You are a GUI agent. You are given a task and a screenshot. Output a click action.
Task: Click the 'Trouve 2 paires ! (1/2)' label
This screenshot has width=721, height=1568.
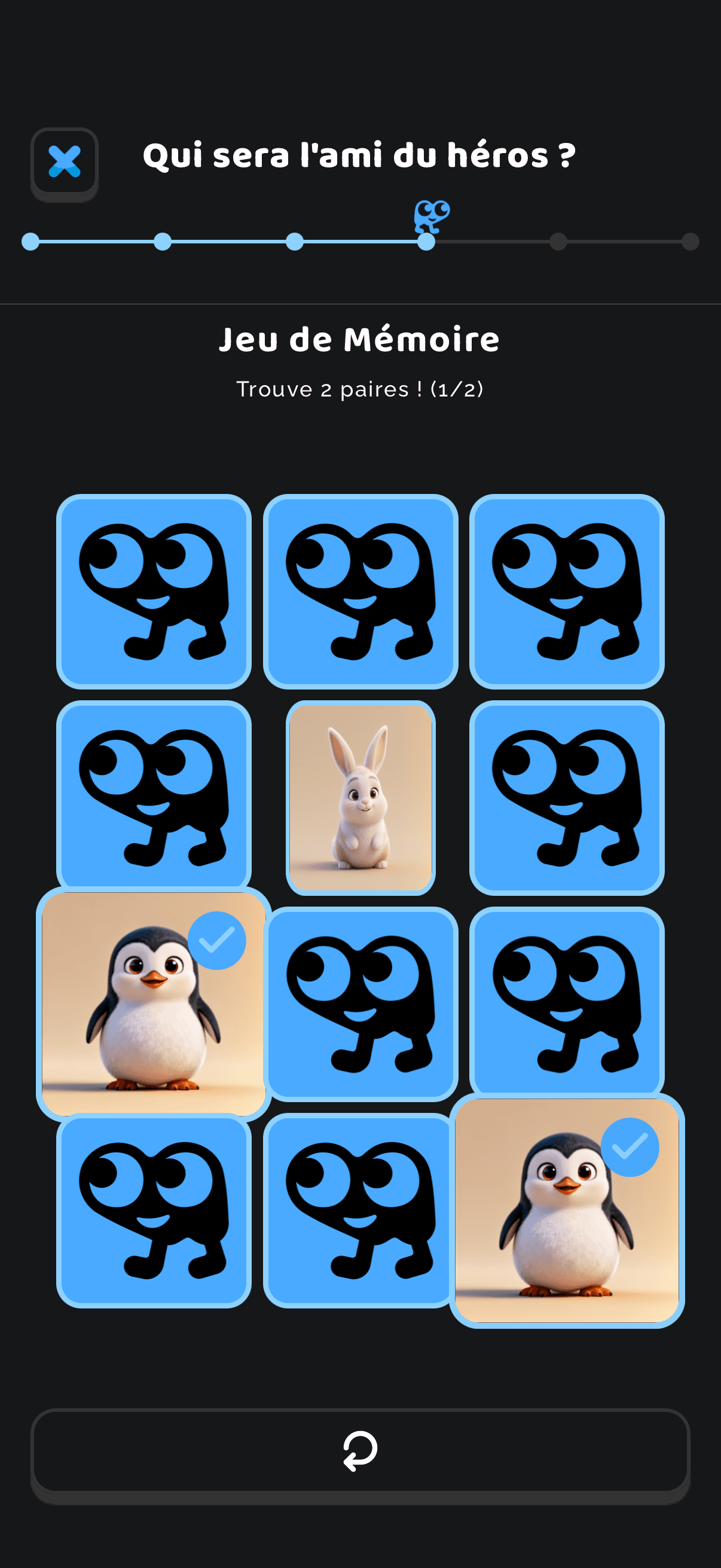(360, 389)
